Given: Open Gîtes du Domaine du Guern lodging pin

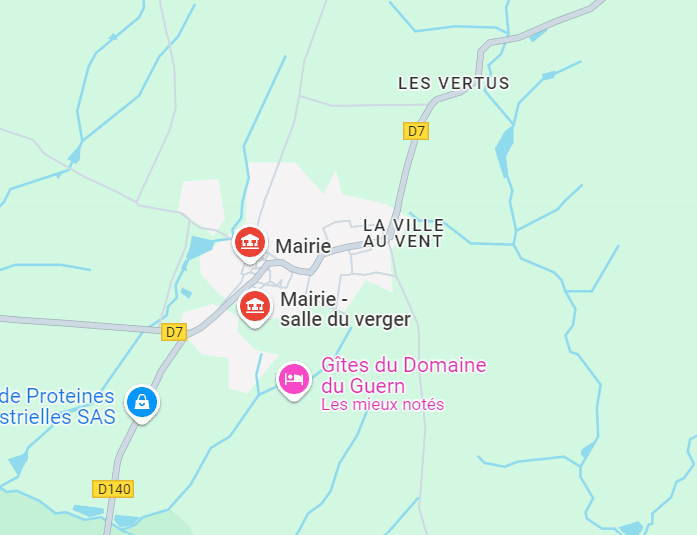Looking at the screenshot, I should [x=293, y=379].
